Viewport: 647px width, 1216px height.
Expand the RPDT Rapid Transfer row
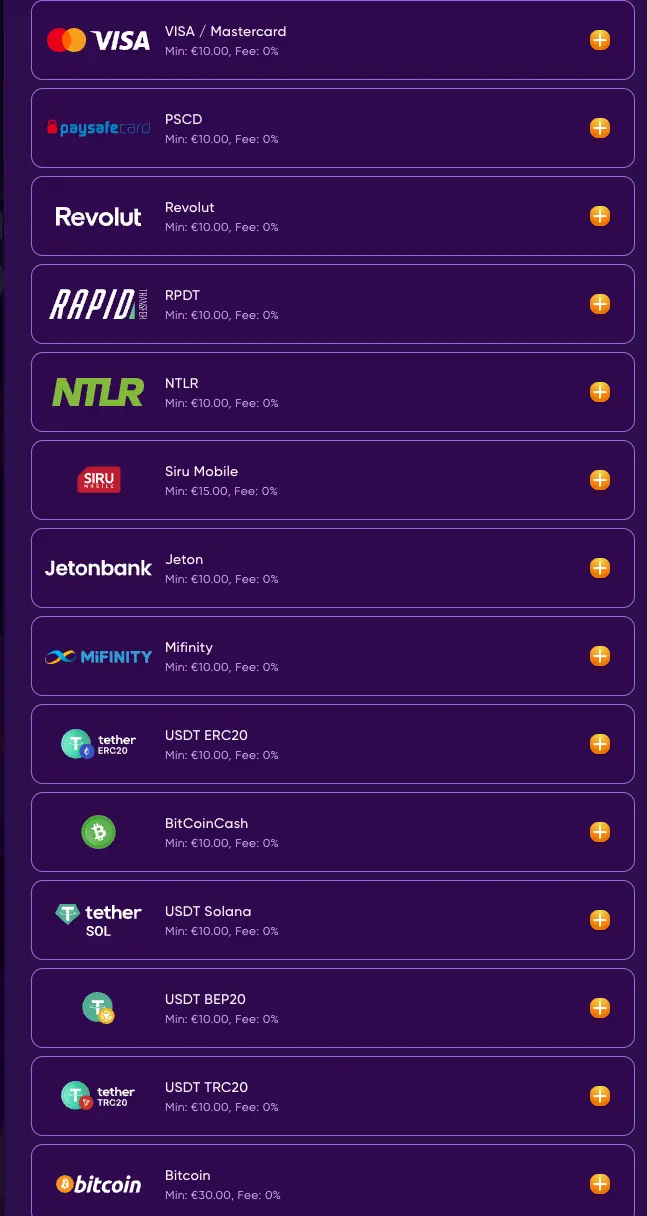coord(600,304)
